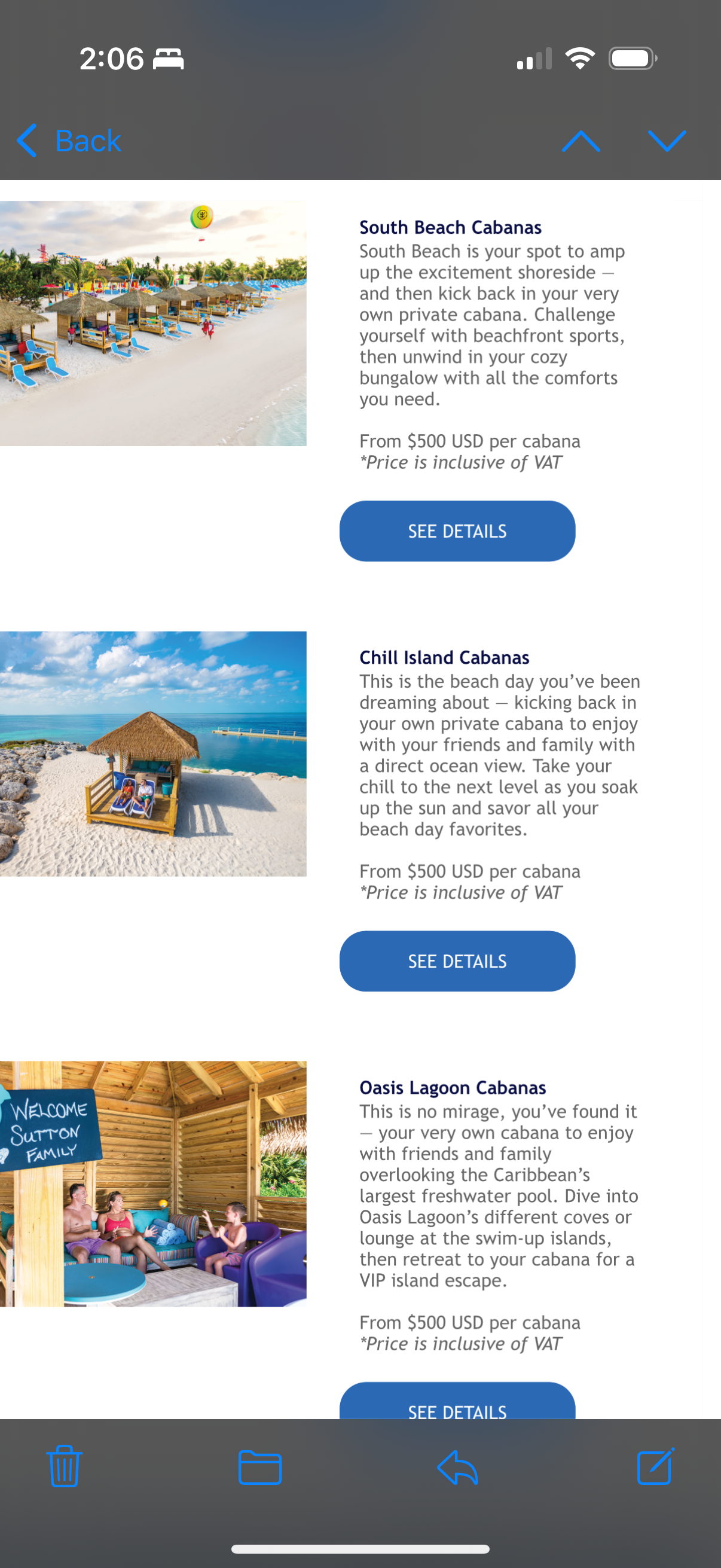The image size is (721, 1568).
Task: See details for South Beach Cabanas
Action: (457, 531)
